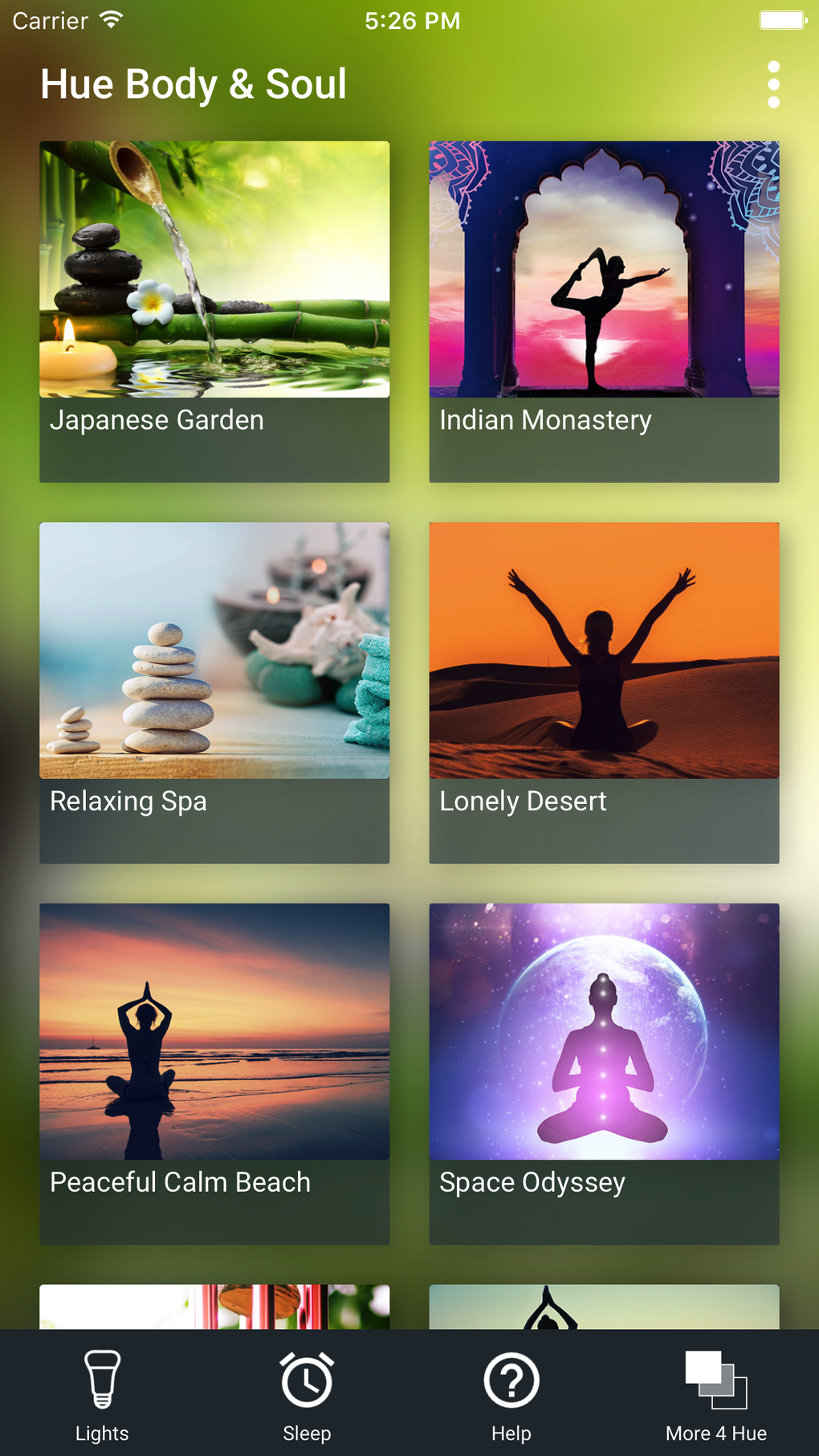Tap the battery indicator
Screen dimensions: 819x1456
(781, 20)
